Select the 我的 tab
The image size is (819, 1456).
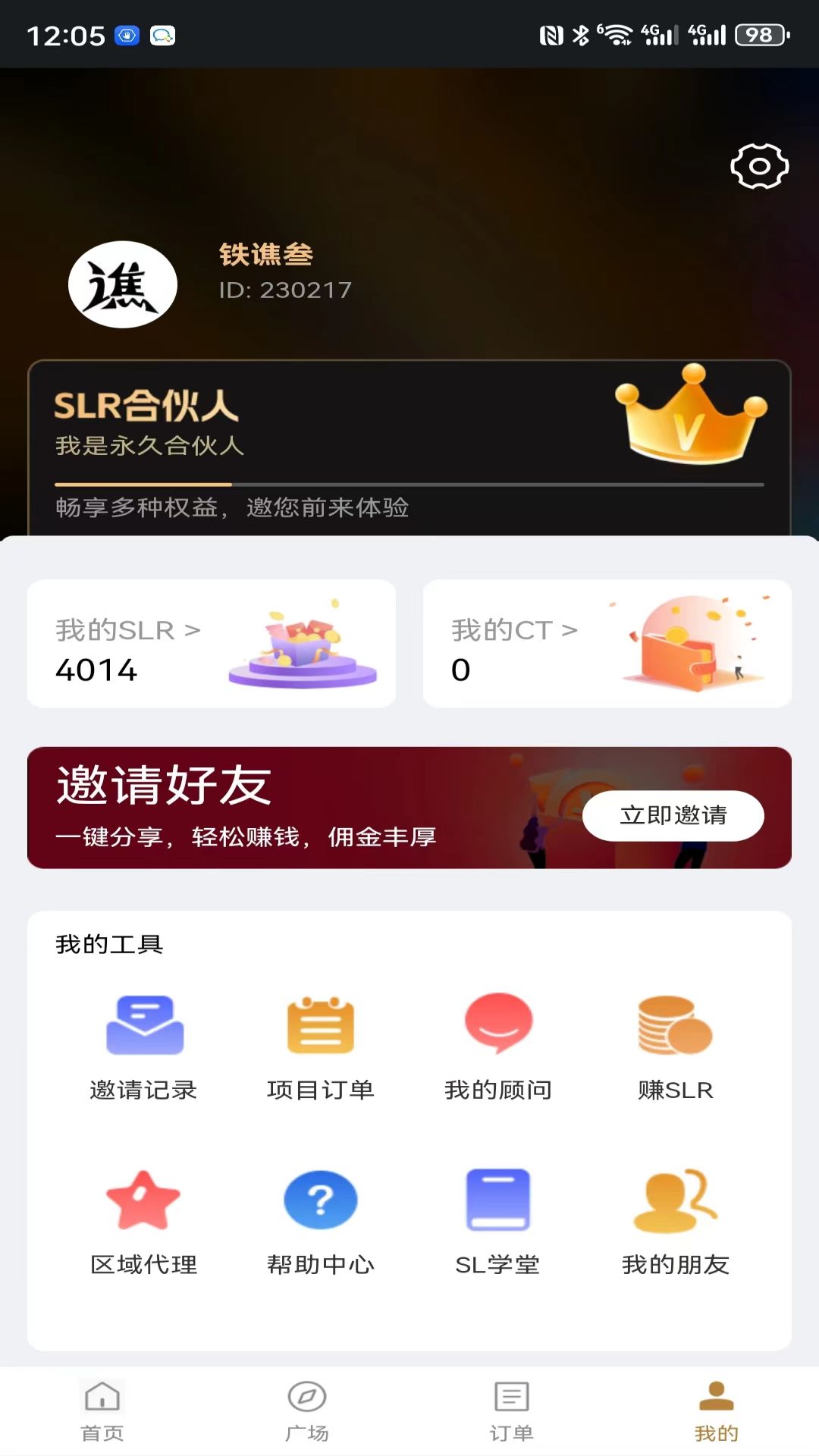tap(717, 1411)
